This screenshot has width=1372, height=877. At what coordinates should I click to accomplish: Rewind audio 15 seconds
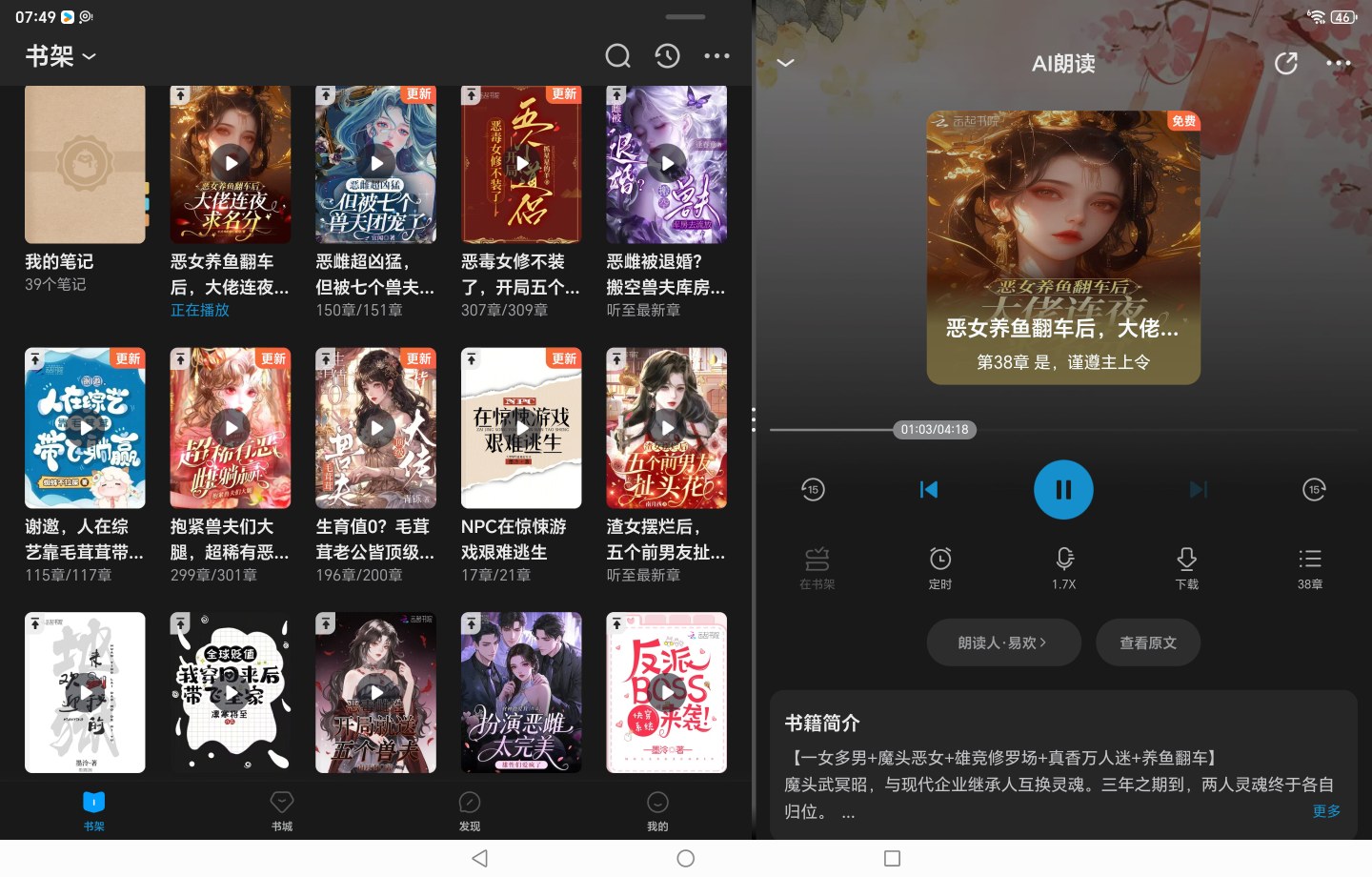click(x=813, y=490)
